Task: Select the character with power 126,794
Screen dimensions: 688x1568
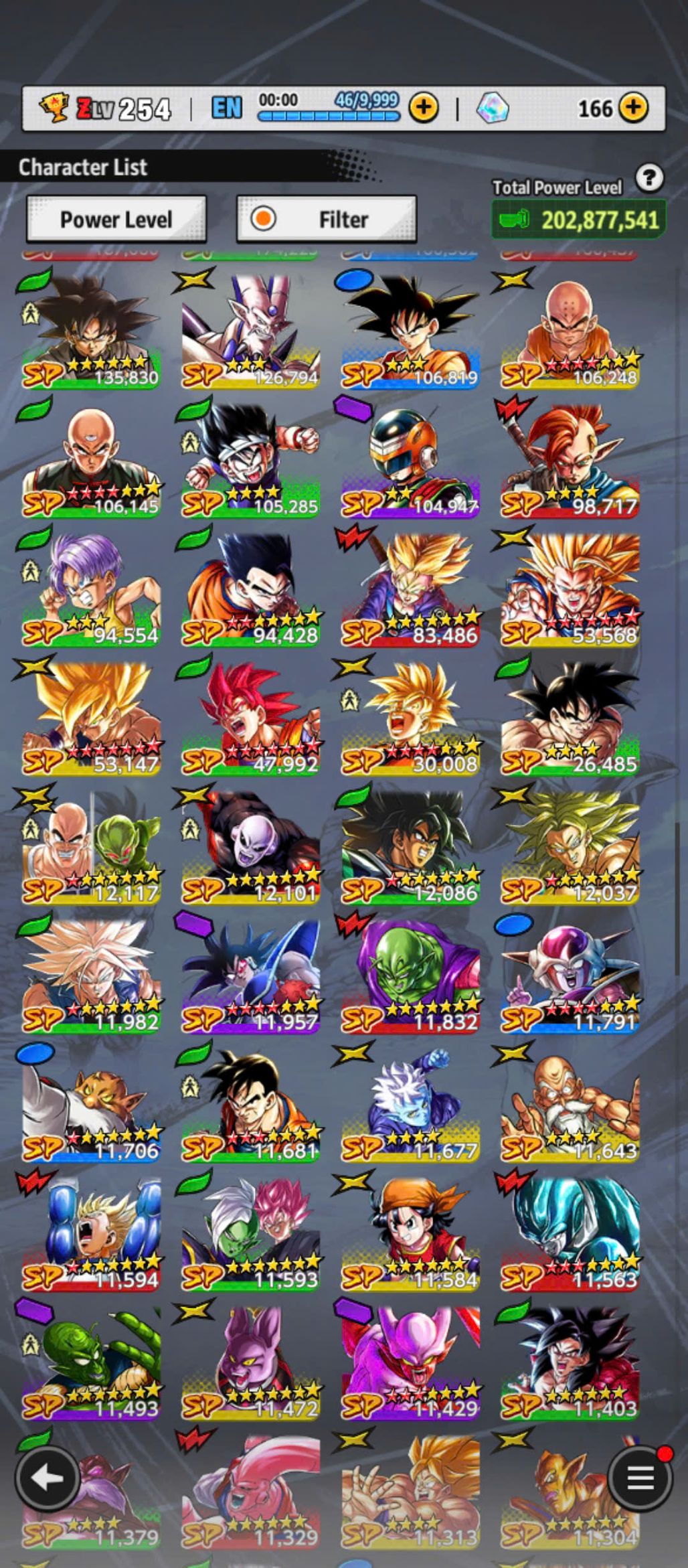Action: coord(250,331)
